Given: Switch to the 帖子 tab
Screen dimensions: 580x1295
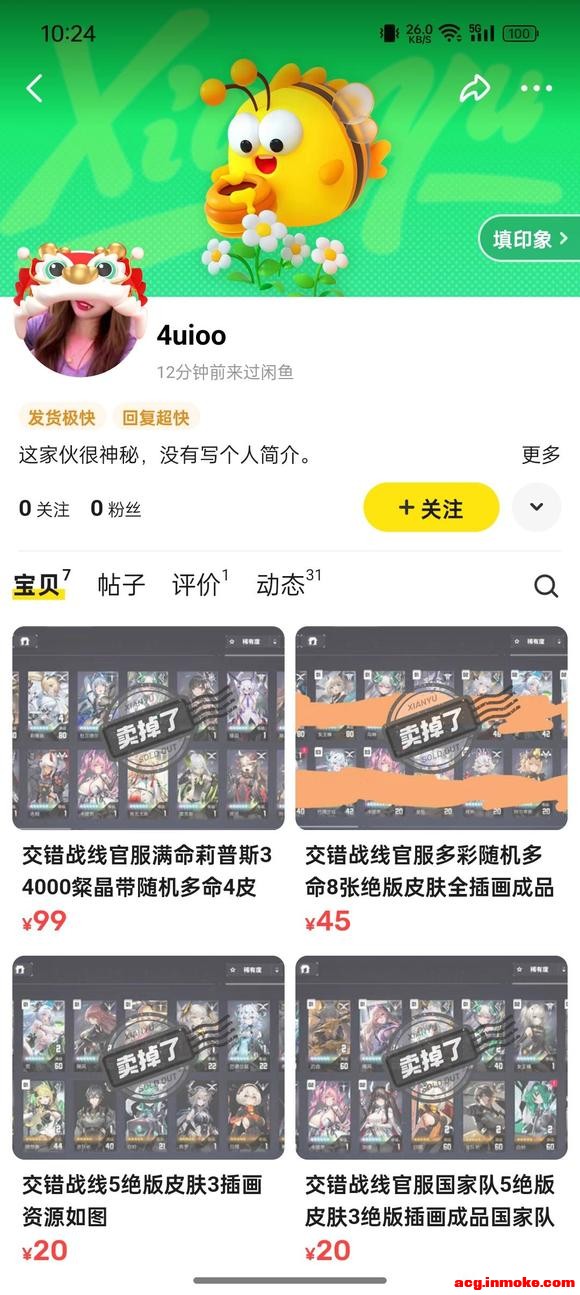Looking at the screenshot, I should coord(121,585).
